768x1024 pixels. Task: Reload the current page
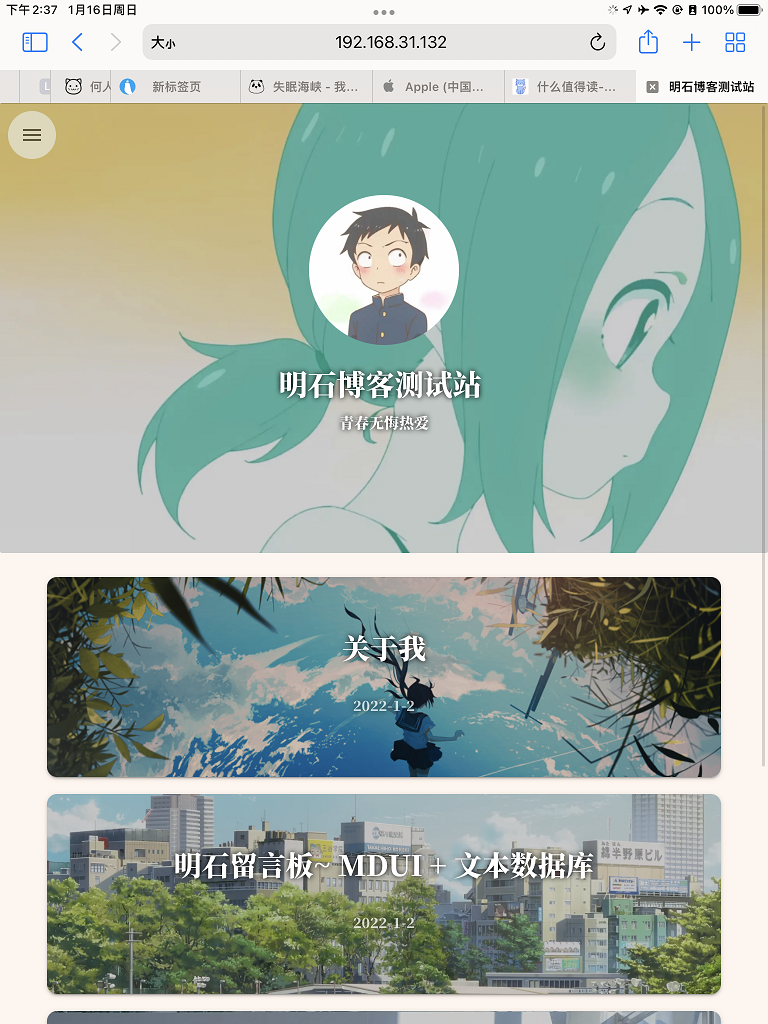597,42
